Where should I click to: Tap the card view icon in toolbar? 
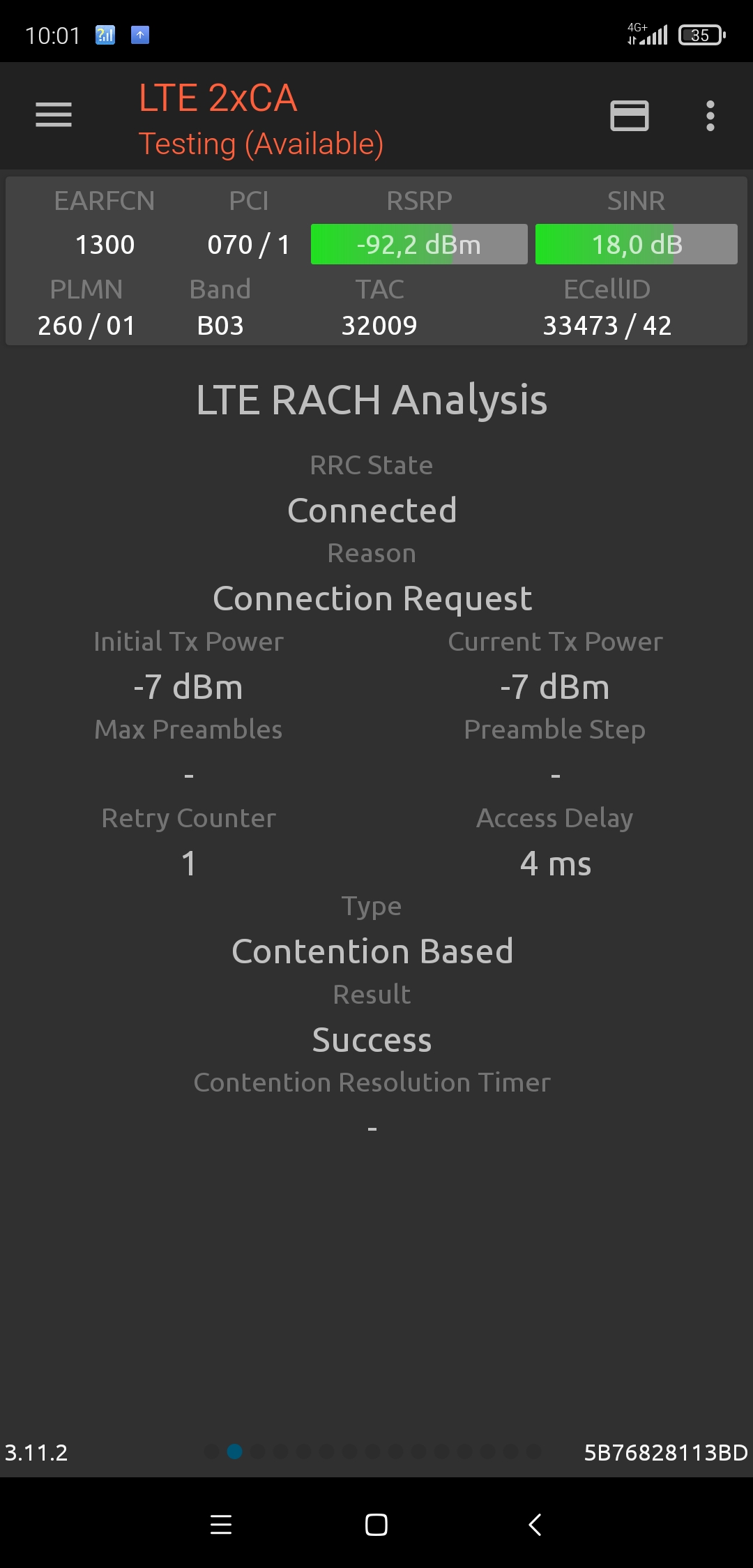tap(629, 115)
